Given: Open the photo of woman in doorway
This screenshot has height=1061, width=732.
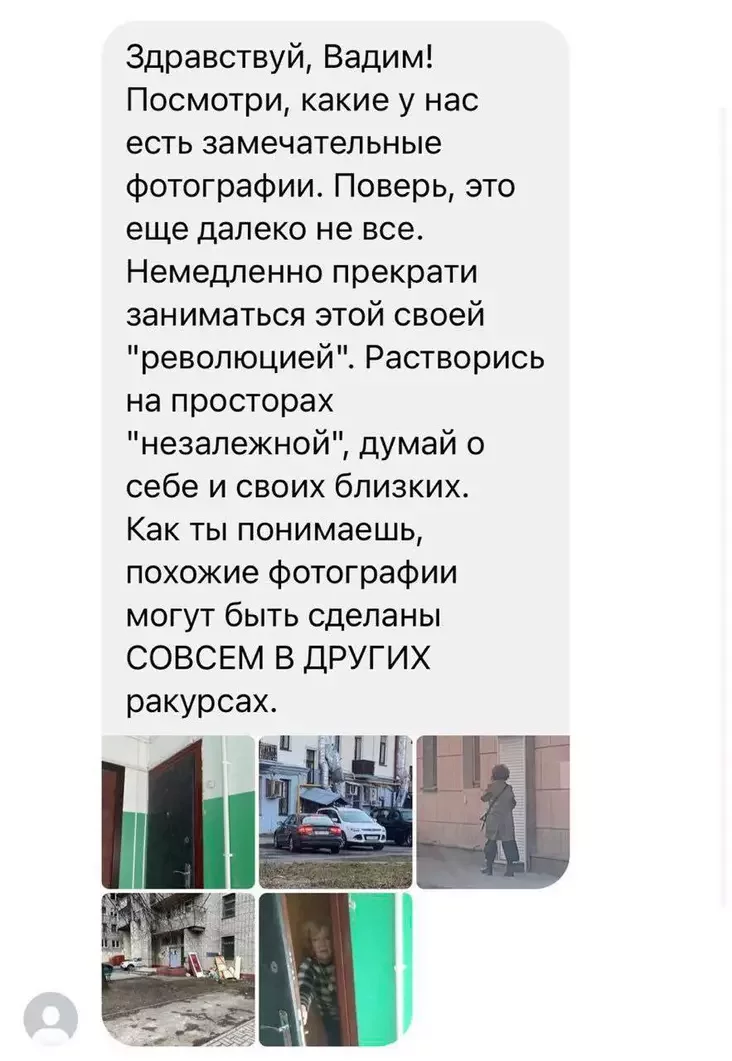Looking at the screenshot, I should pos(335,969).
